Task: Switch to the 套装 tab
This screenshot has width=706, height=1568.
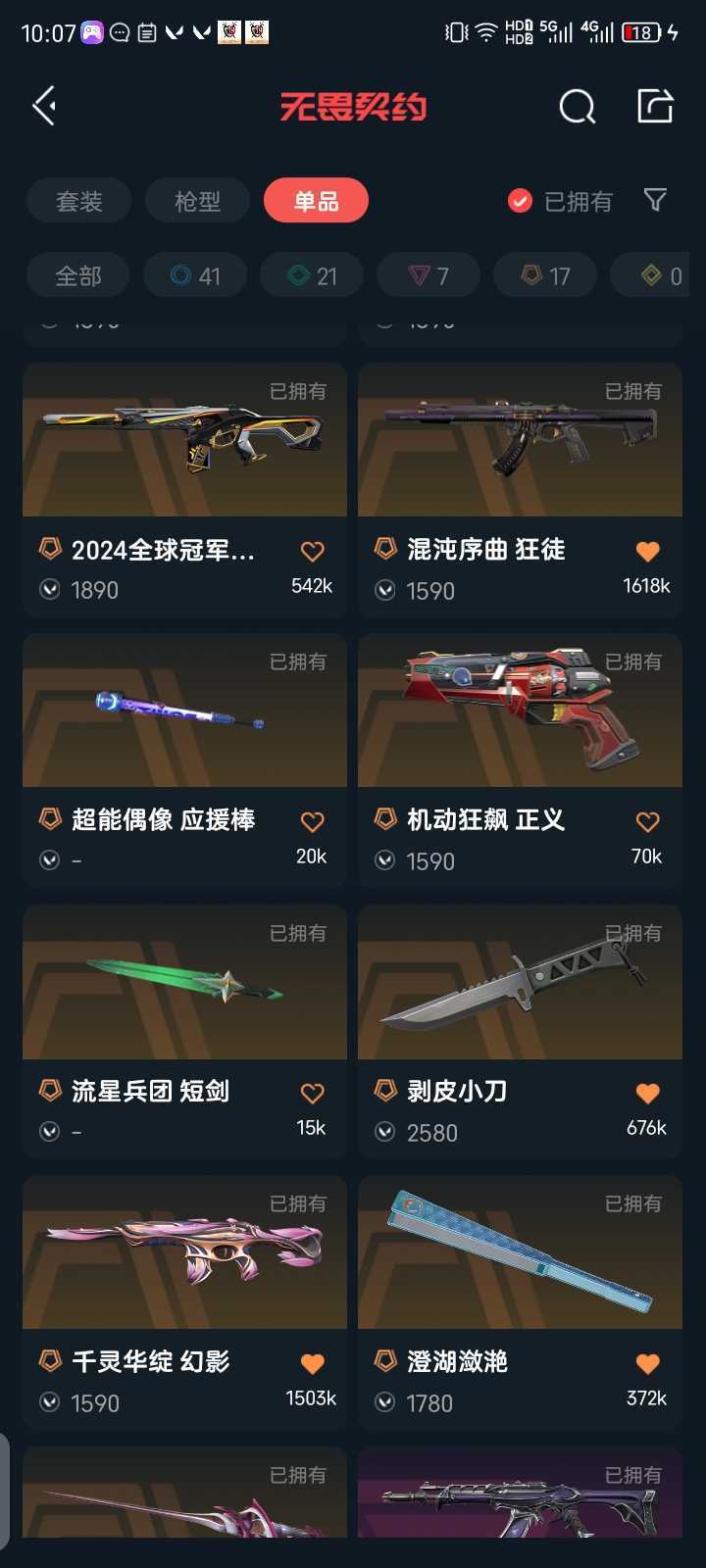Action: tap(78, 201)
